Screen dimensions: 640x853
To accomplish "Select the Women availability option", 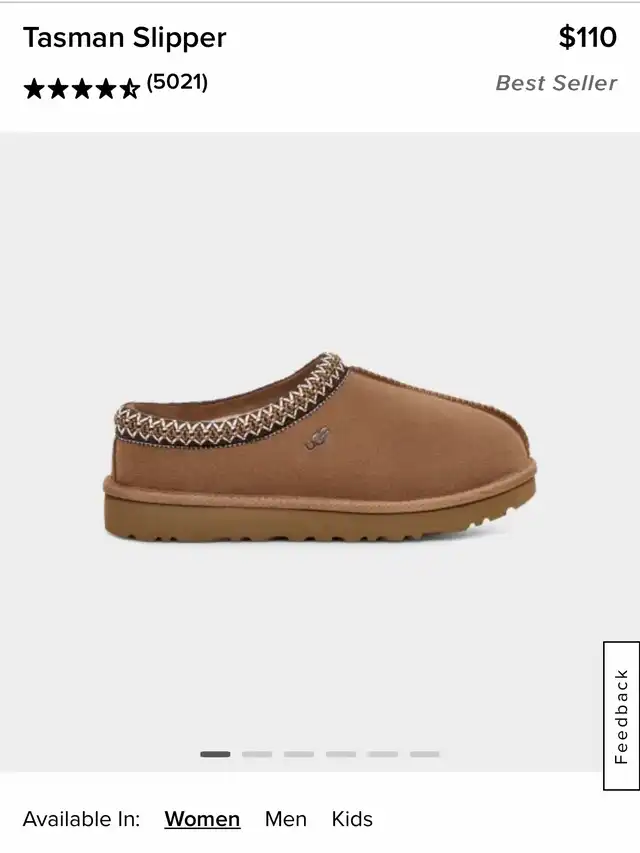I will pos(202,819).
